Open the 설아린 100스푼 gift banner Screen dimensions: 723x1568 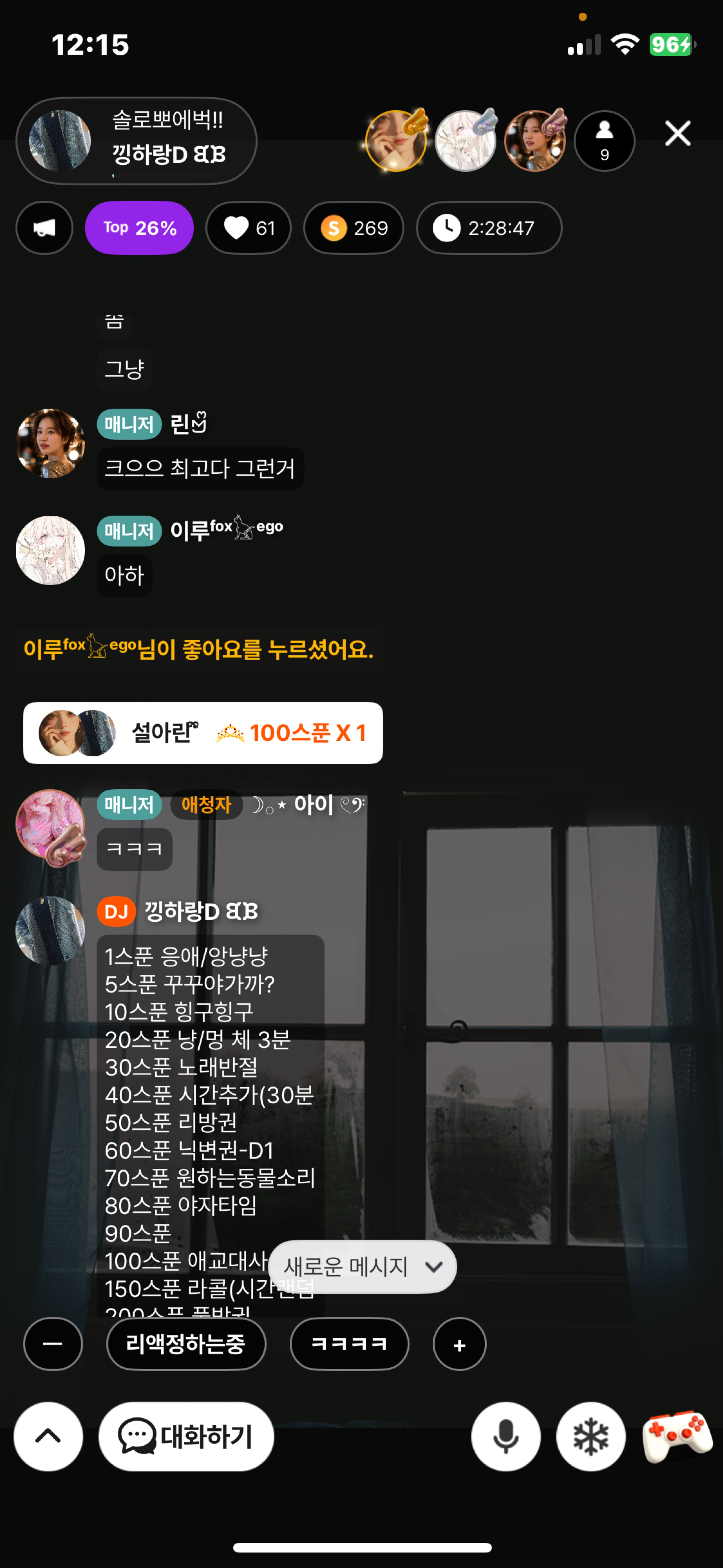[x=203, y=733]
